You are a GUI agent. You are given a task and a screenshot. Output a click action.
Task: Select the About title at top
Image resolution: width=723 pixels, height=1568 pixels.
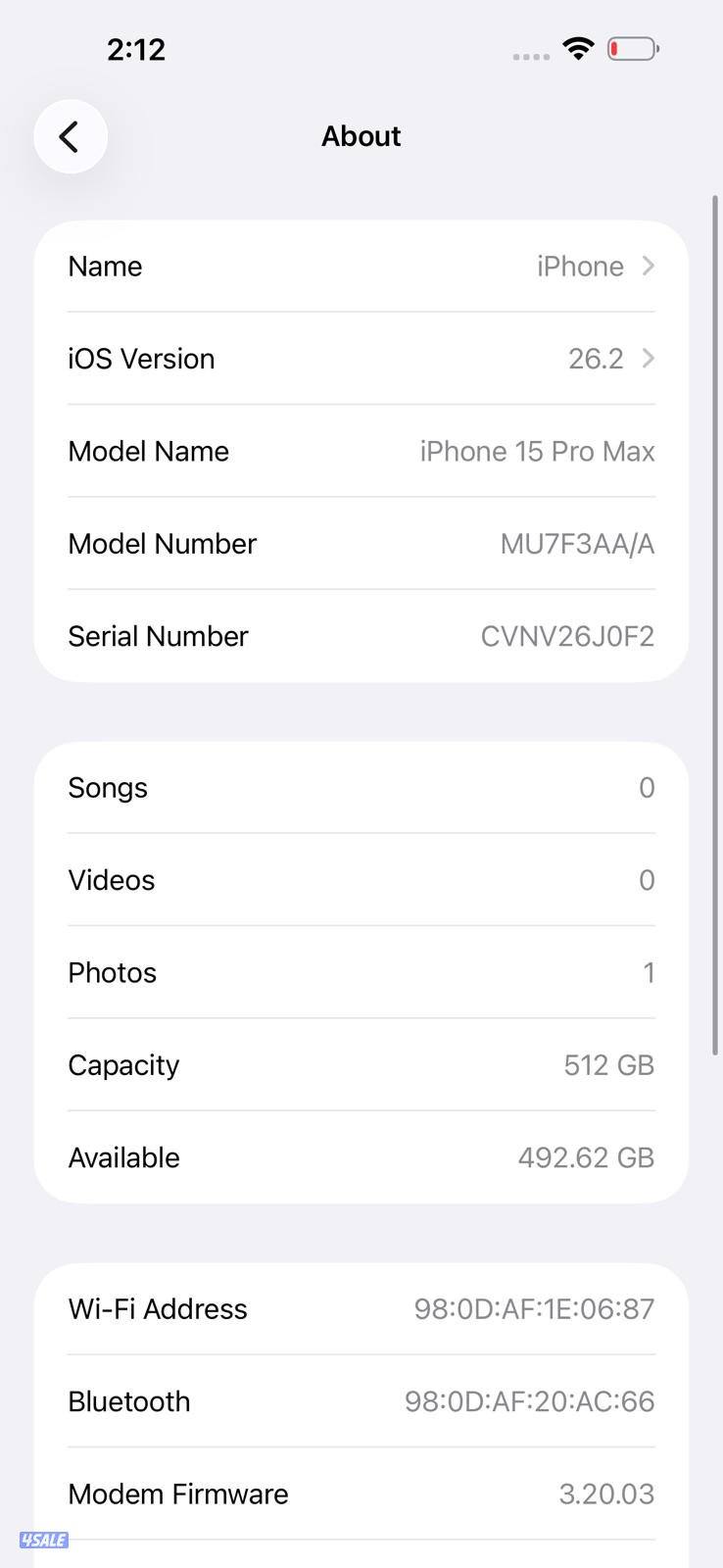[361, 135]
